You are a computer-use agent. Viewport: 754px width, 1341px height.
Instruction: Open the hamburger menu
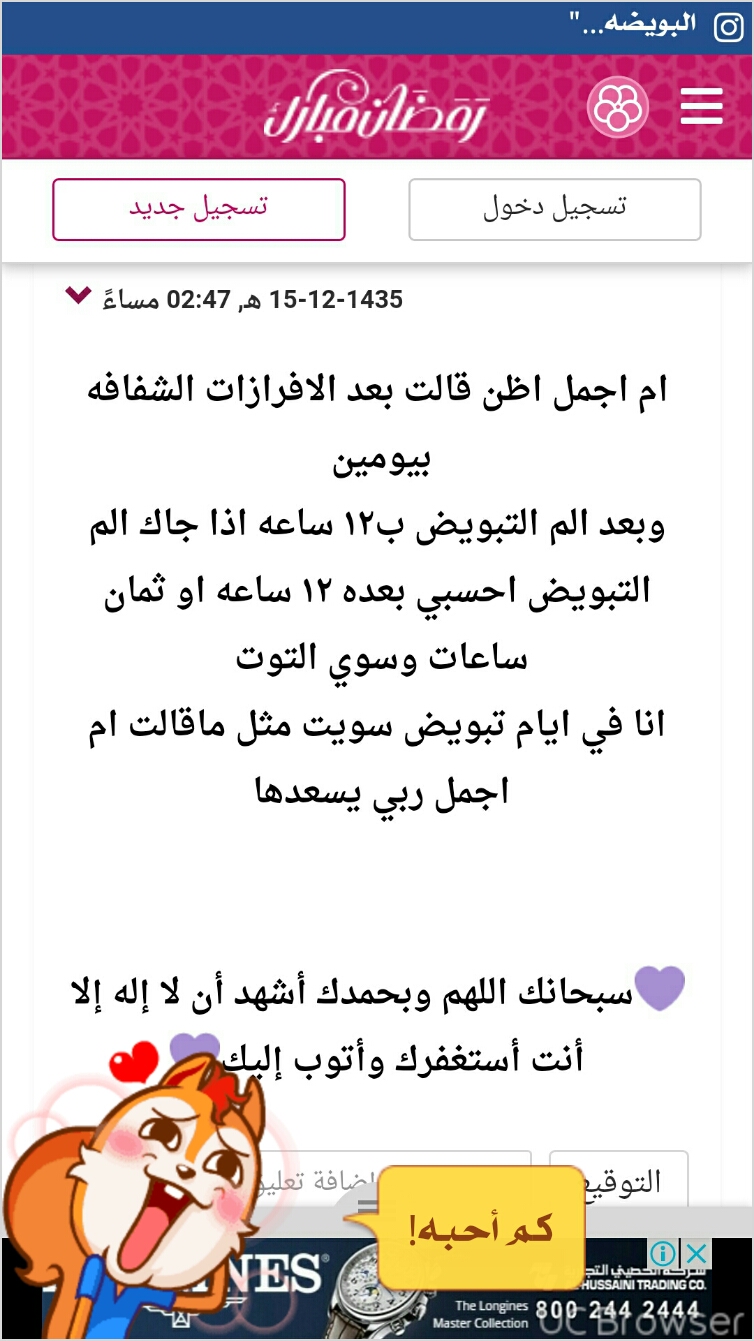pyautogui.click(x=701, y=106)
